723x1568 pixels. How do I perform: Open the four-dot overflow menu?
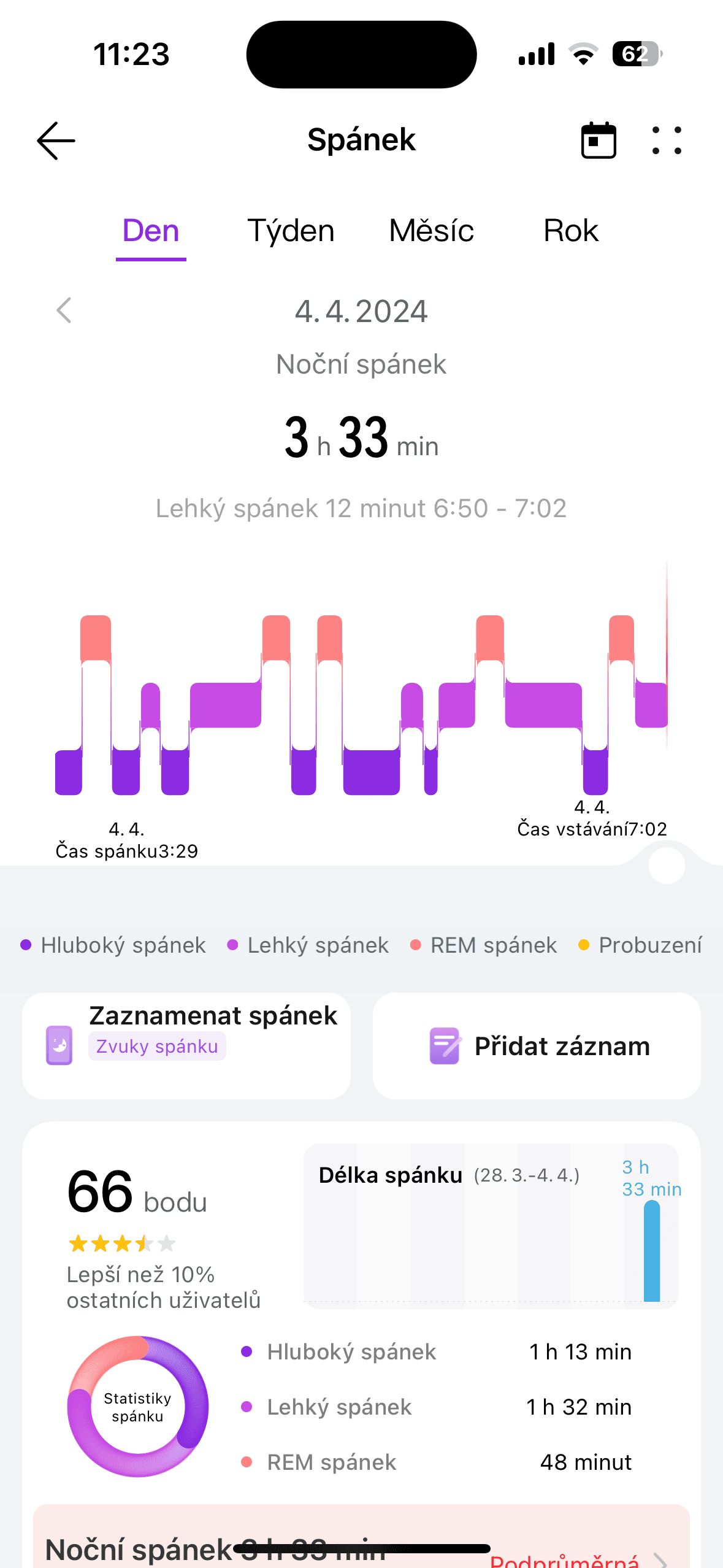[667, 140]
